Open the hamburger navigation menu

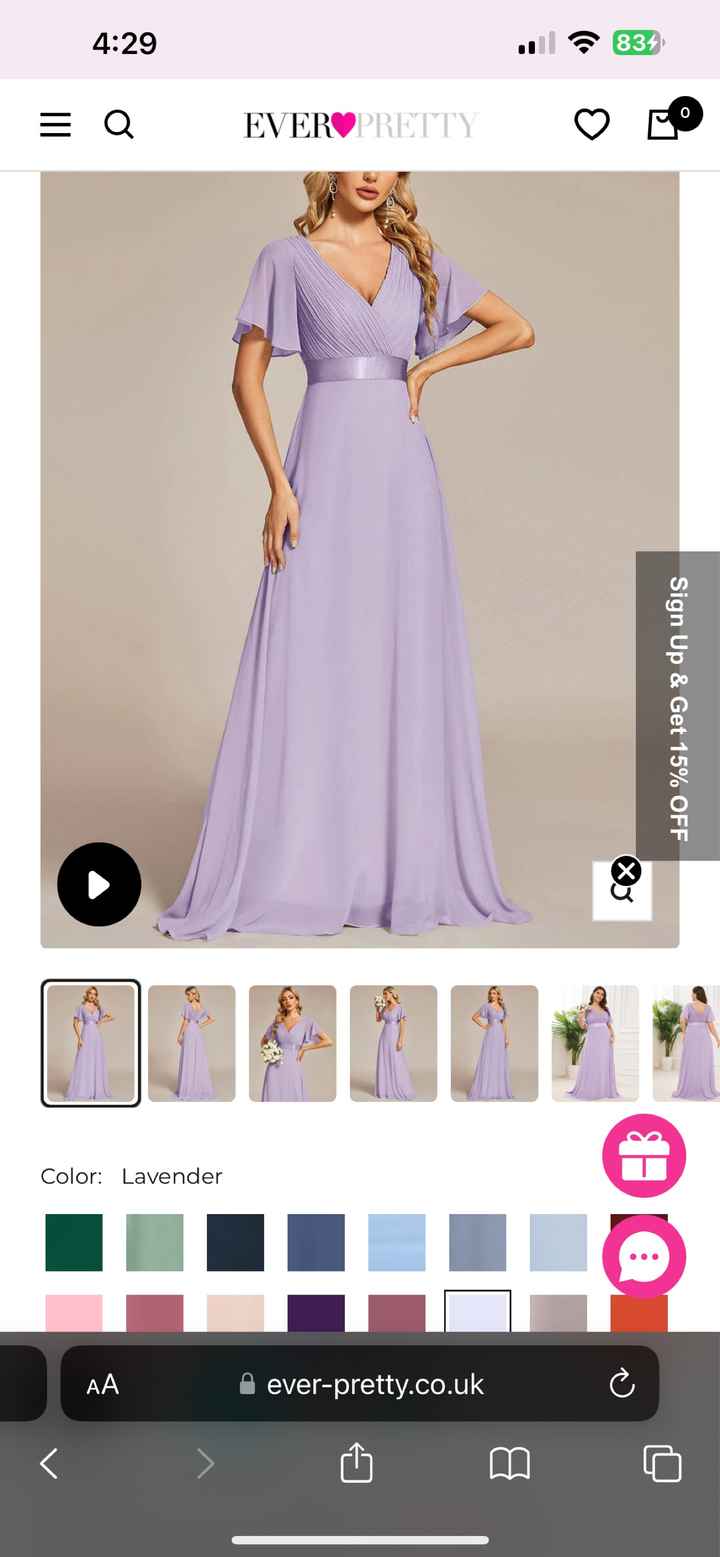coord(55,124)
